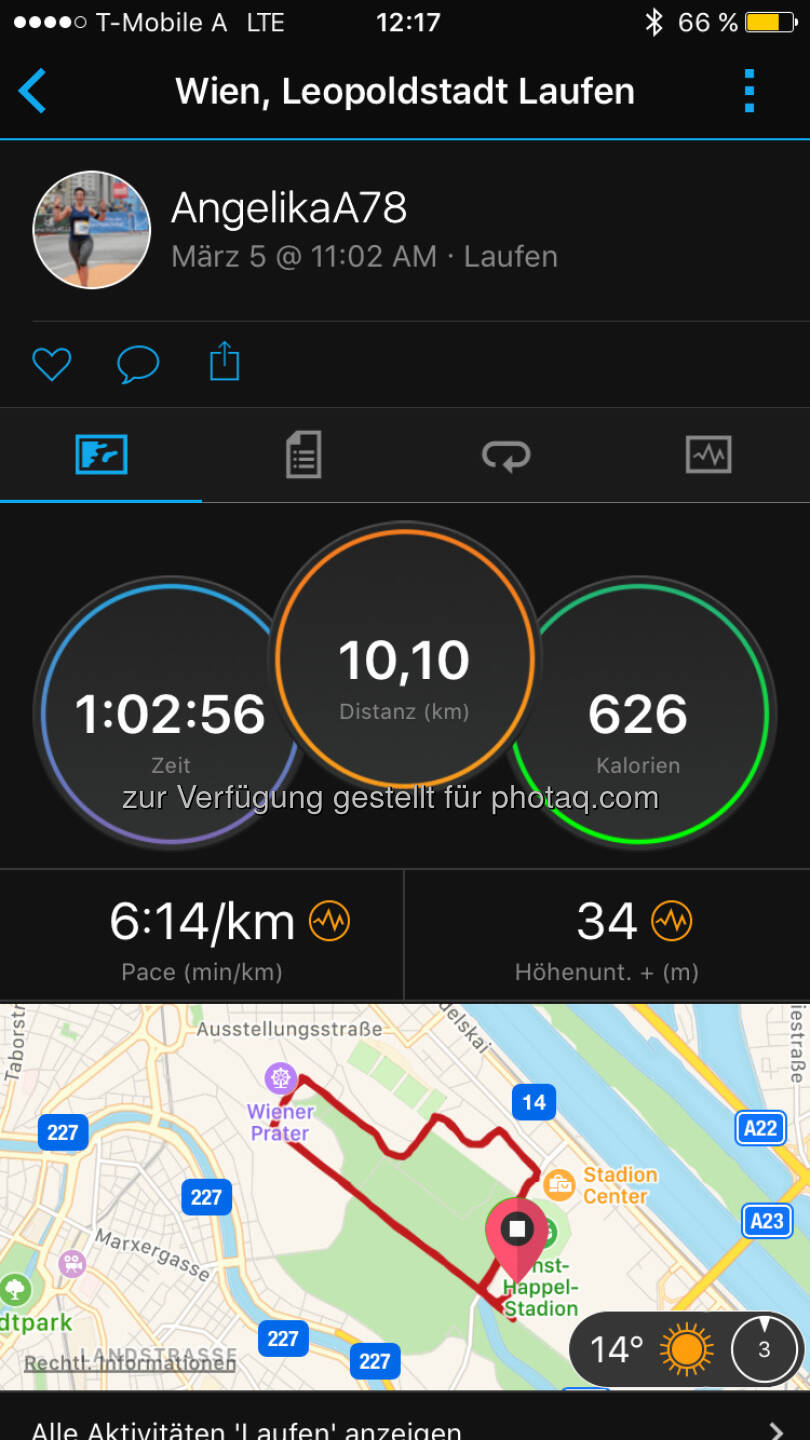810x1440 pixels.
Task: Switch to the details list tab
Action: tap(303, 455)
